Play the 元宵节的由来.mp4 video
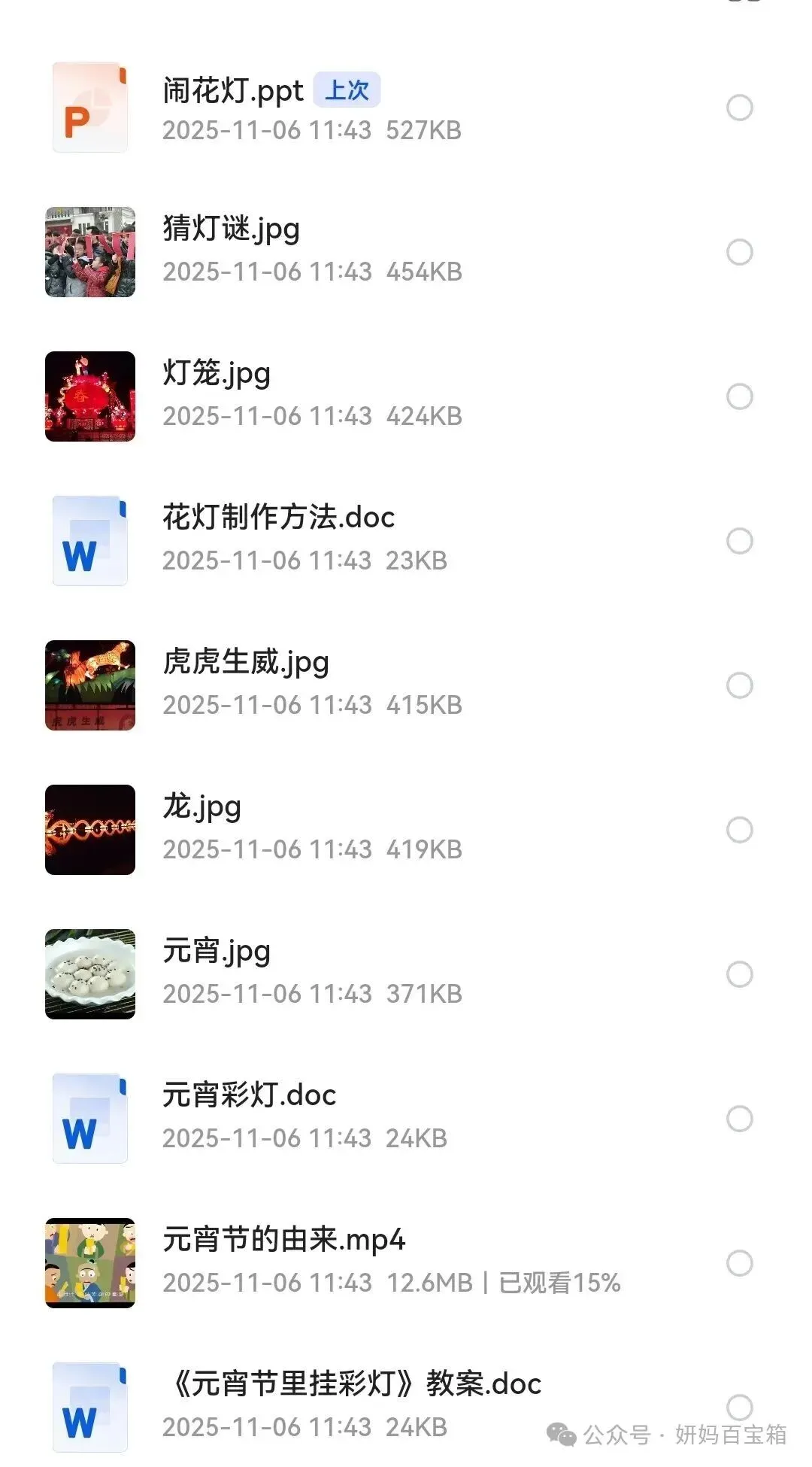Viewport: 812px width, 1467px height. coord(283,1241)
